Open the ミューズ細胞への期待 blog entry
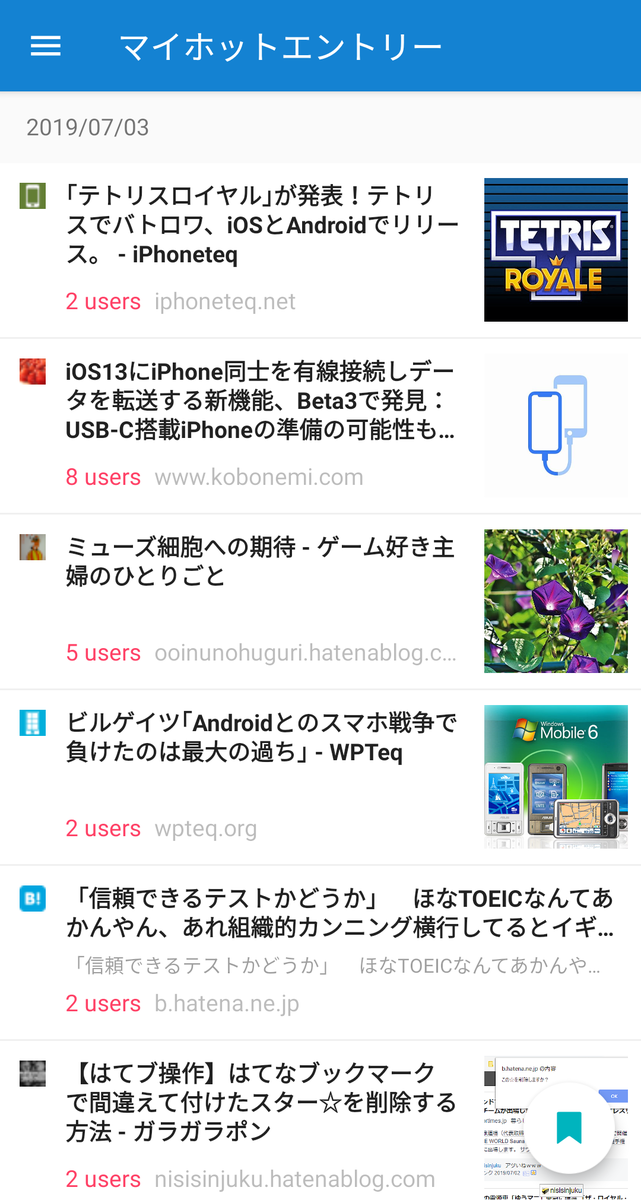The width and height of the screenshot is (641, 1200). click(260, 562)
